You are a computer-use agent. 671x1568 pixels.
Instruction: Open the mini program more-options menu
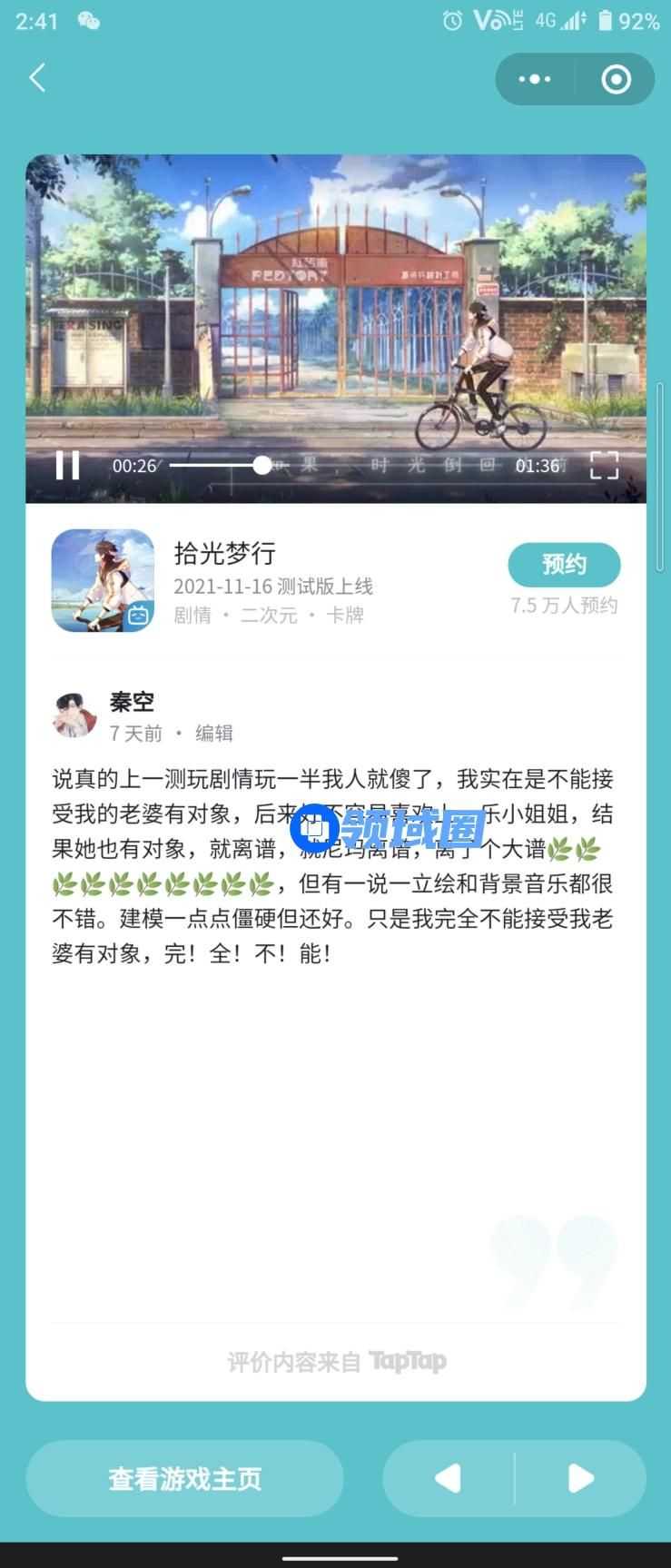535,79
